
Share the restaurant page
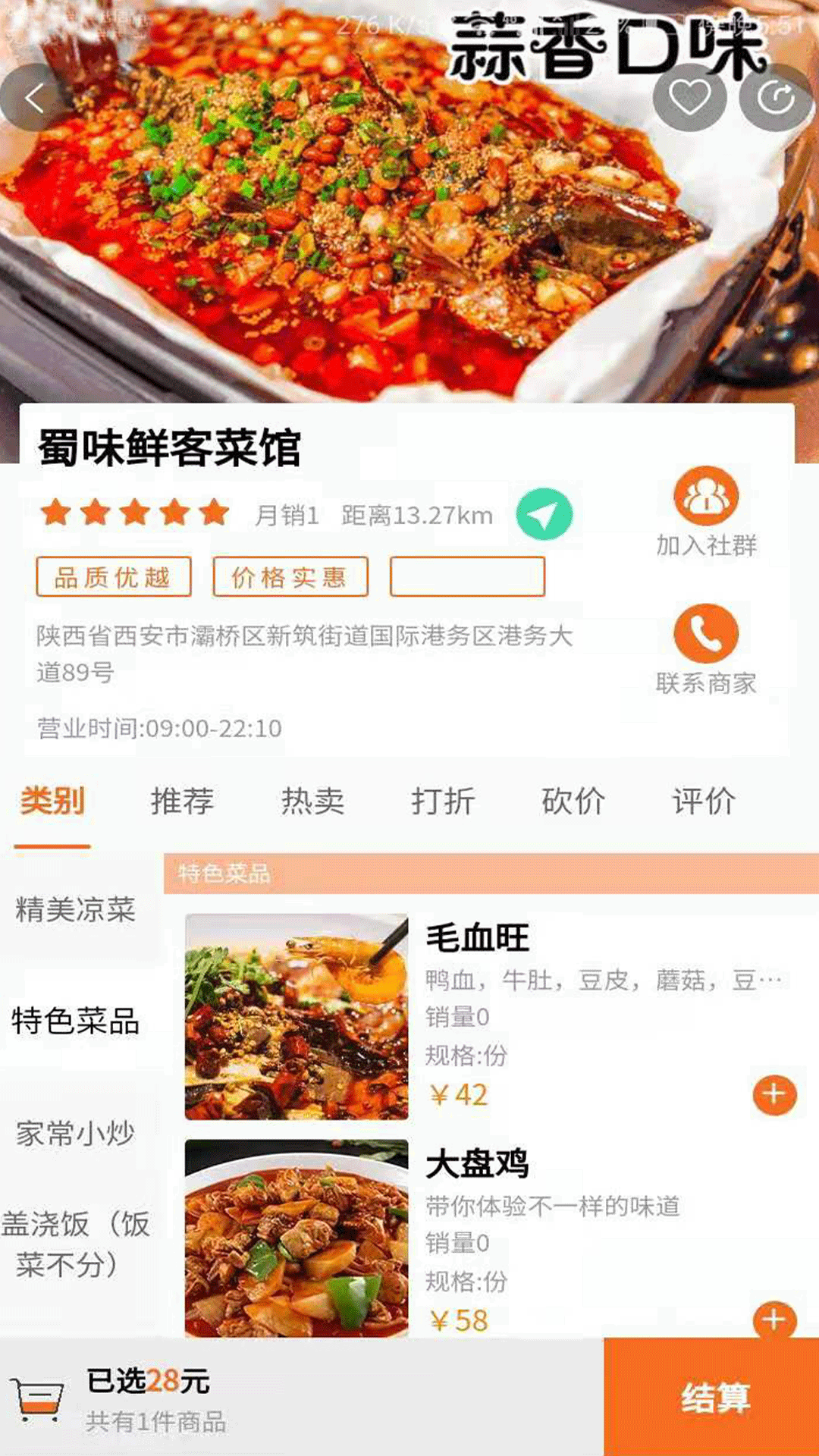(x=776, y=98)
